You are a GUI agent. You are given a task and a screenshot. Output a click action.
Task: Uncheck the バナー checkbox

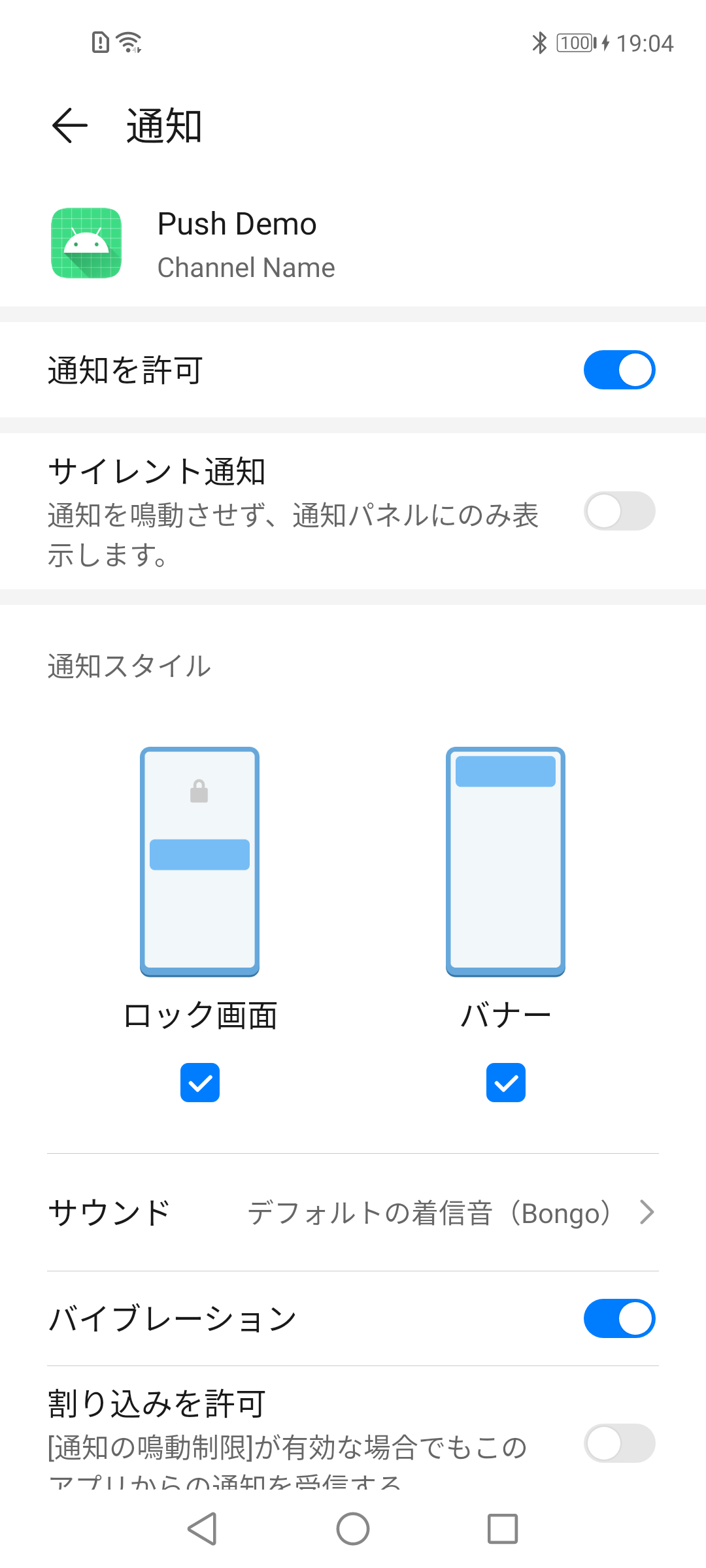(506, 1083)
